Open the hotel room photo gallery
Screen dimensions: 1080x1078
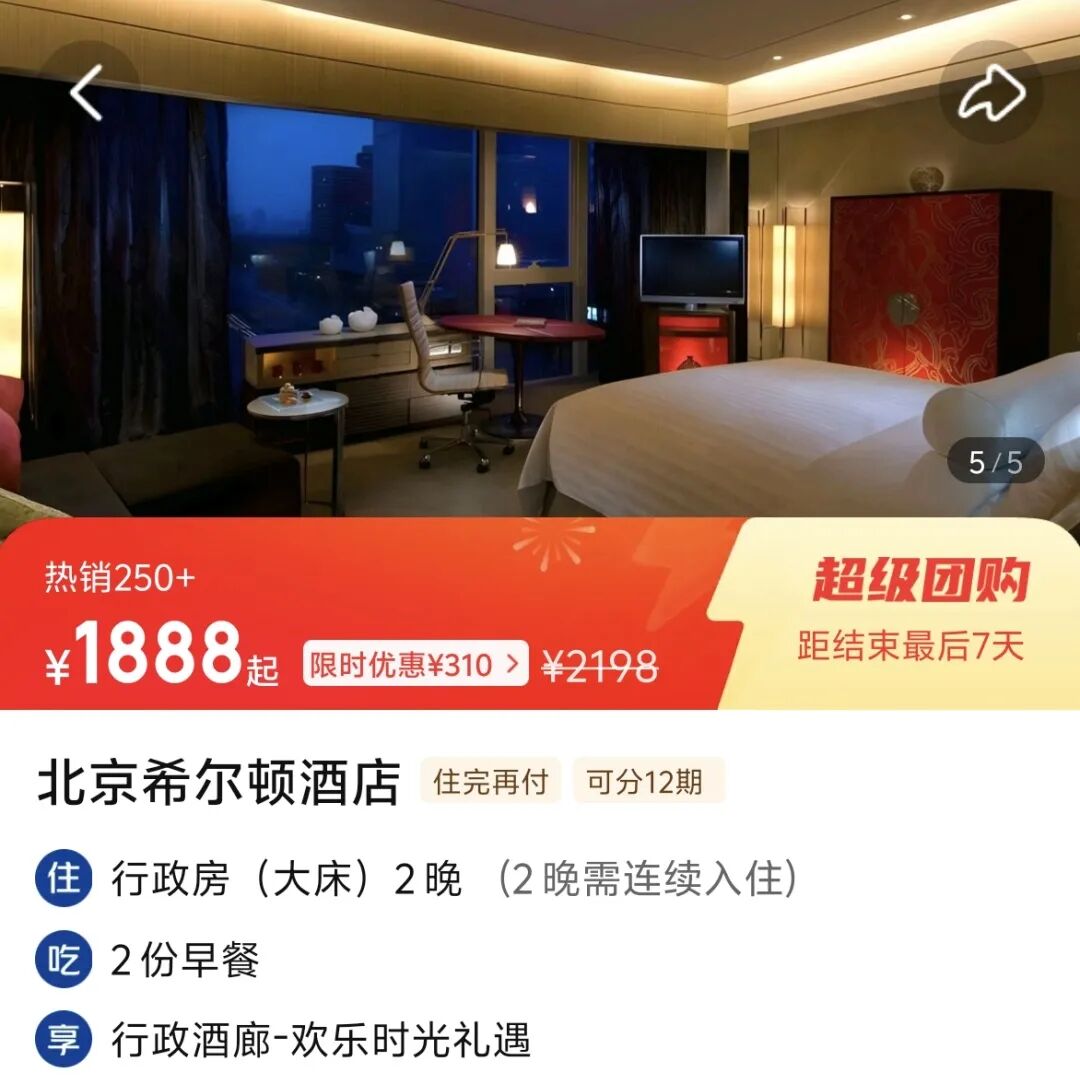pyautogui.click(x=540, y=300)
